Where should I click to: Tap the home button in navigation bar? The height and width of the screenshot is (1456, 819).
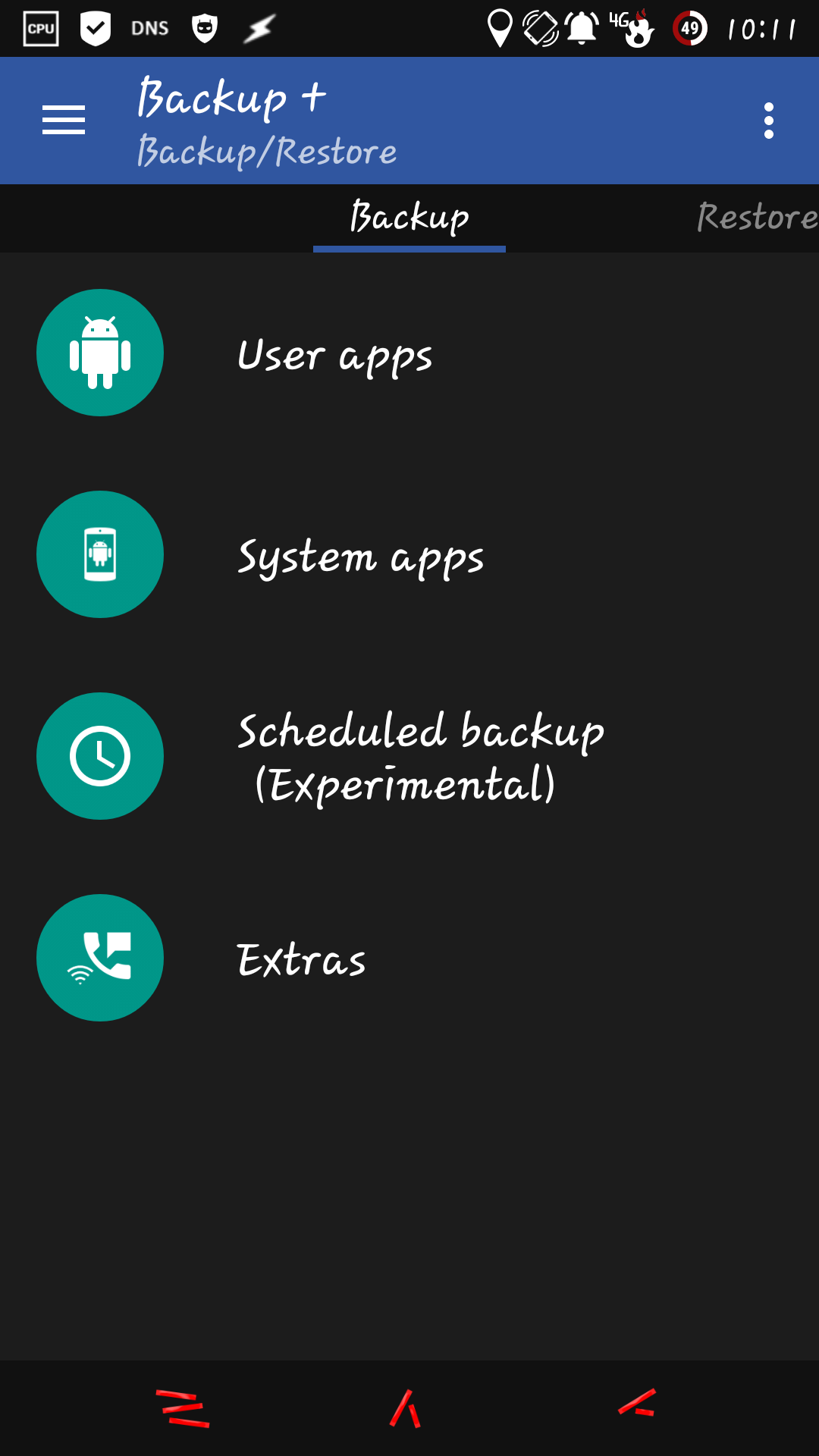(405, 1408)
